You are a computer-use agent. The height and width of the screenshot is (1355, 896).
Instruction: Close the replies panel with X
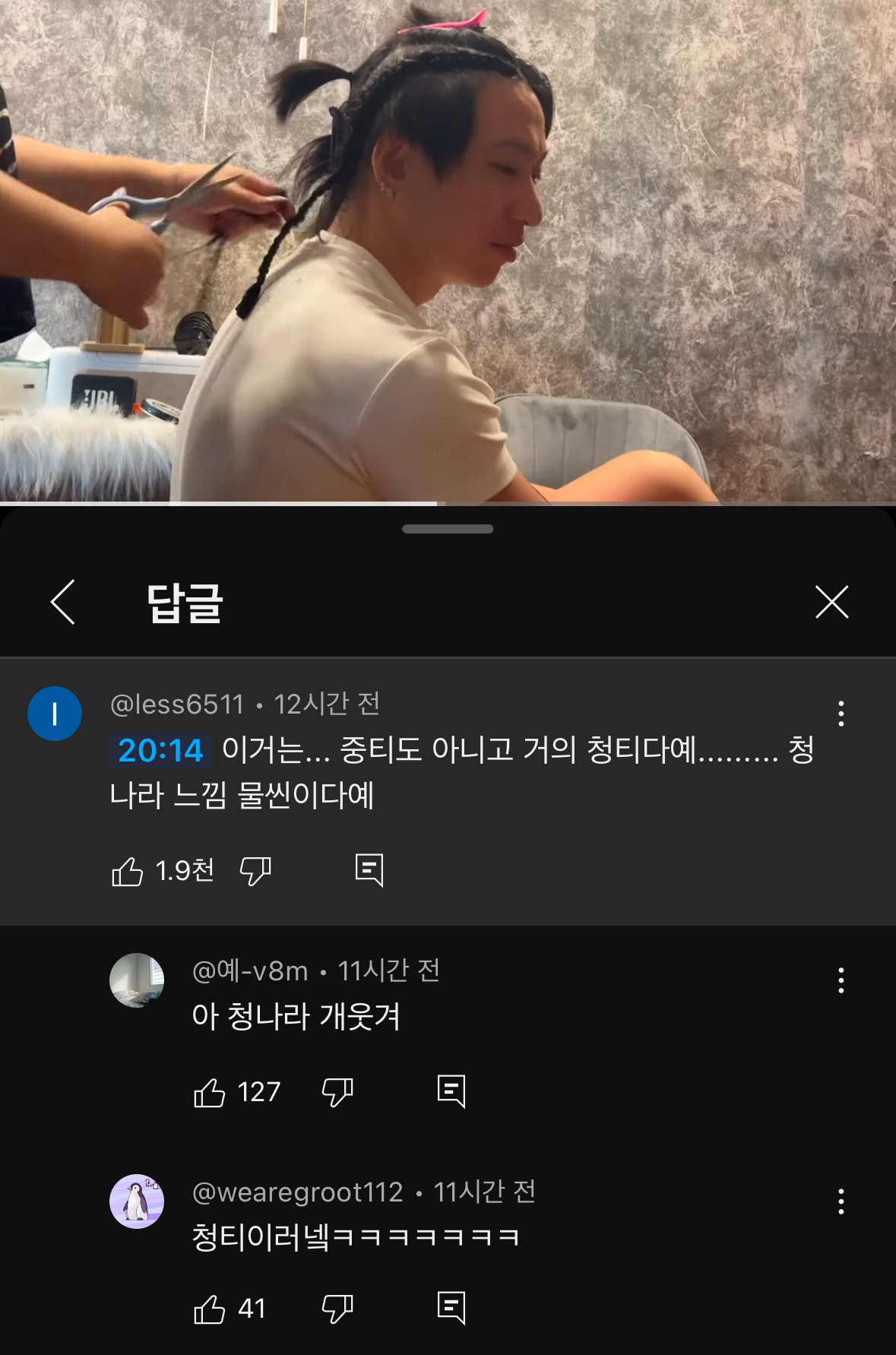point(831,602)
